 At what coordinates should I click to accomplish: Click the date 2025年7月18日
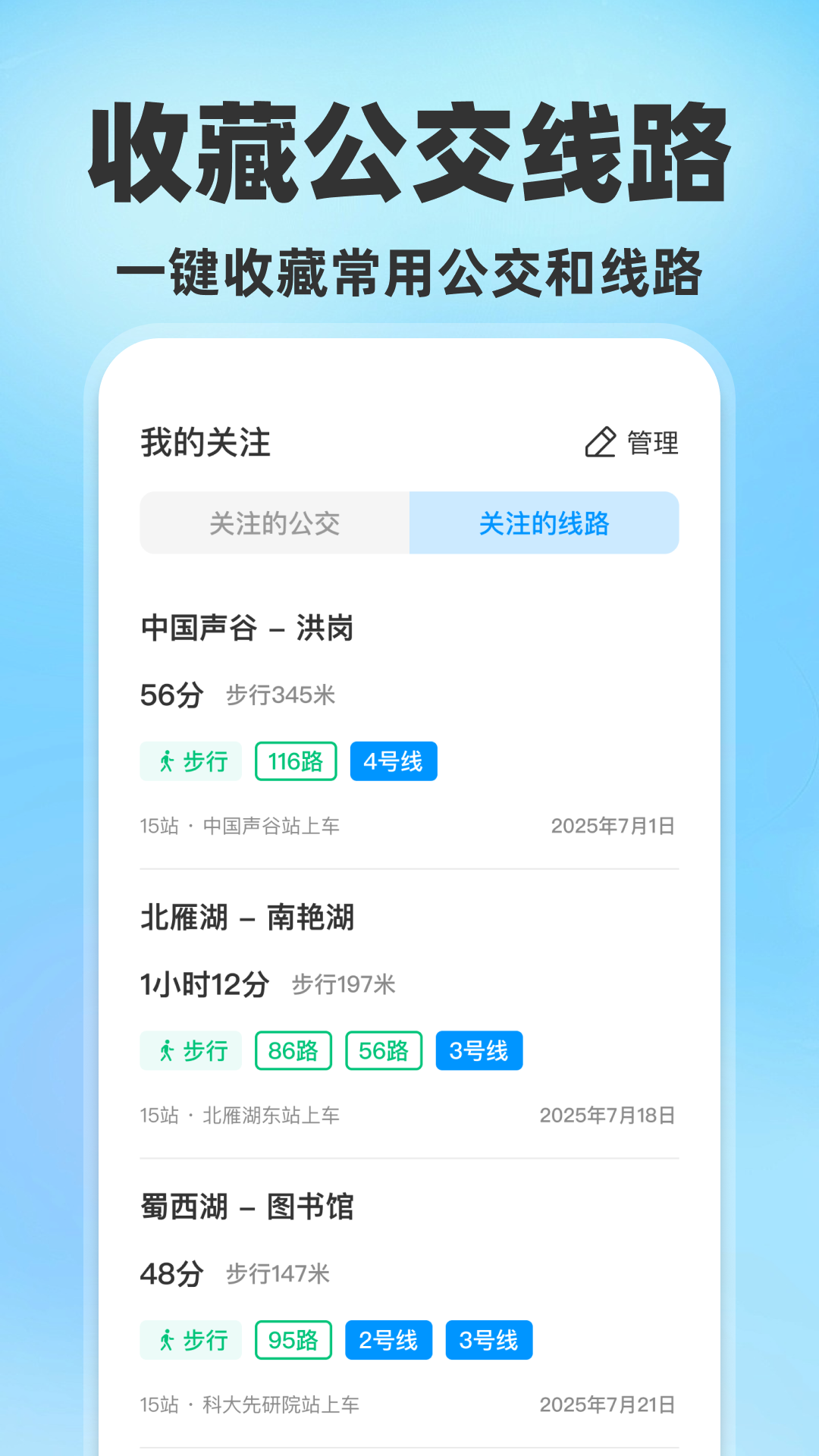pyautogui.click(x=608, y=1116)
